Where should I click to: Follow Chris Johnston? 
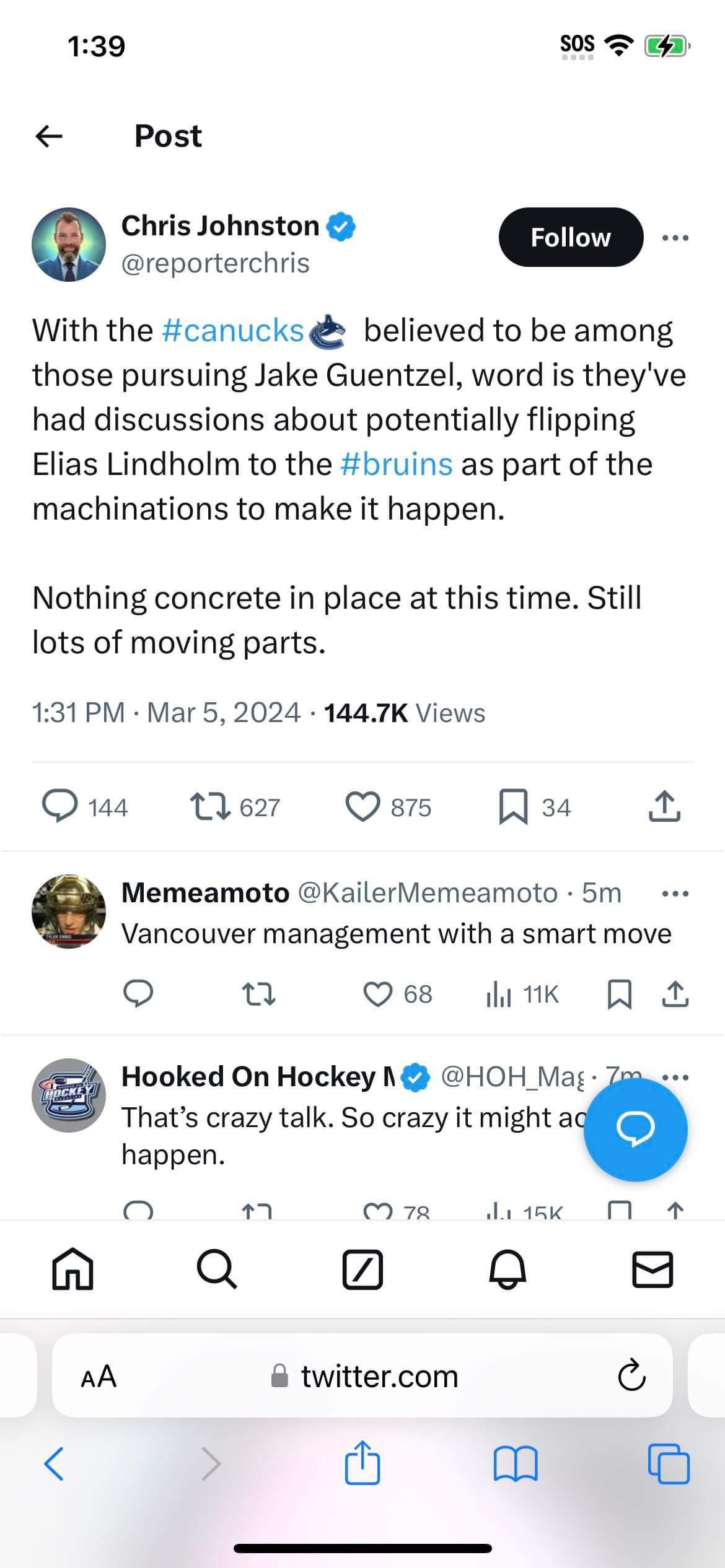pos(570,237)
